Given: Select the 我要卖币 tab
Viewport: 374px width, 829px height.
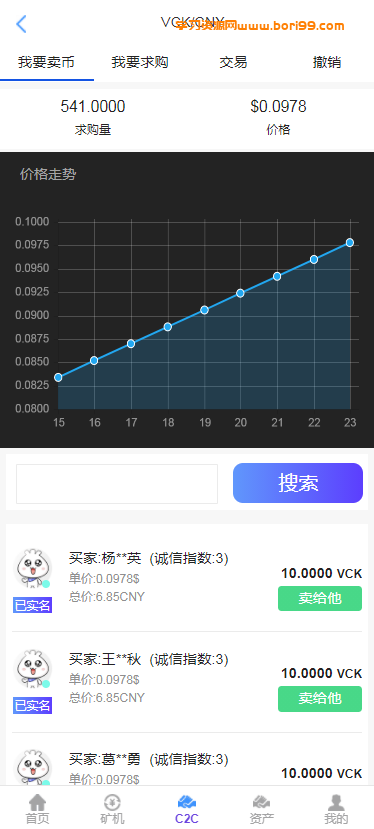Looking at the screenshot, I should [x=47, y=62].
